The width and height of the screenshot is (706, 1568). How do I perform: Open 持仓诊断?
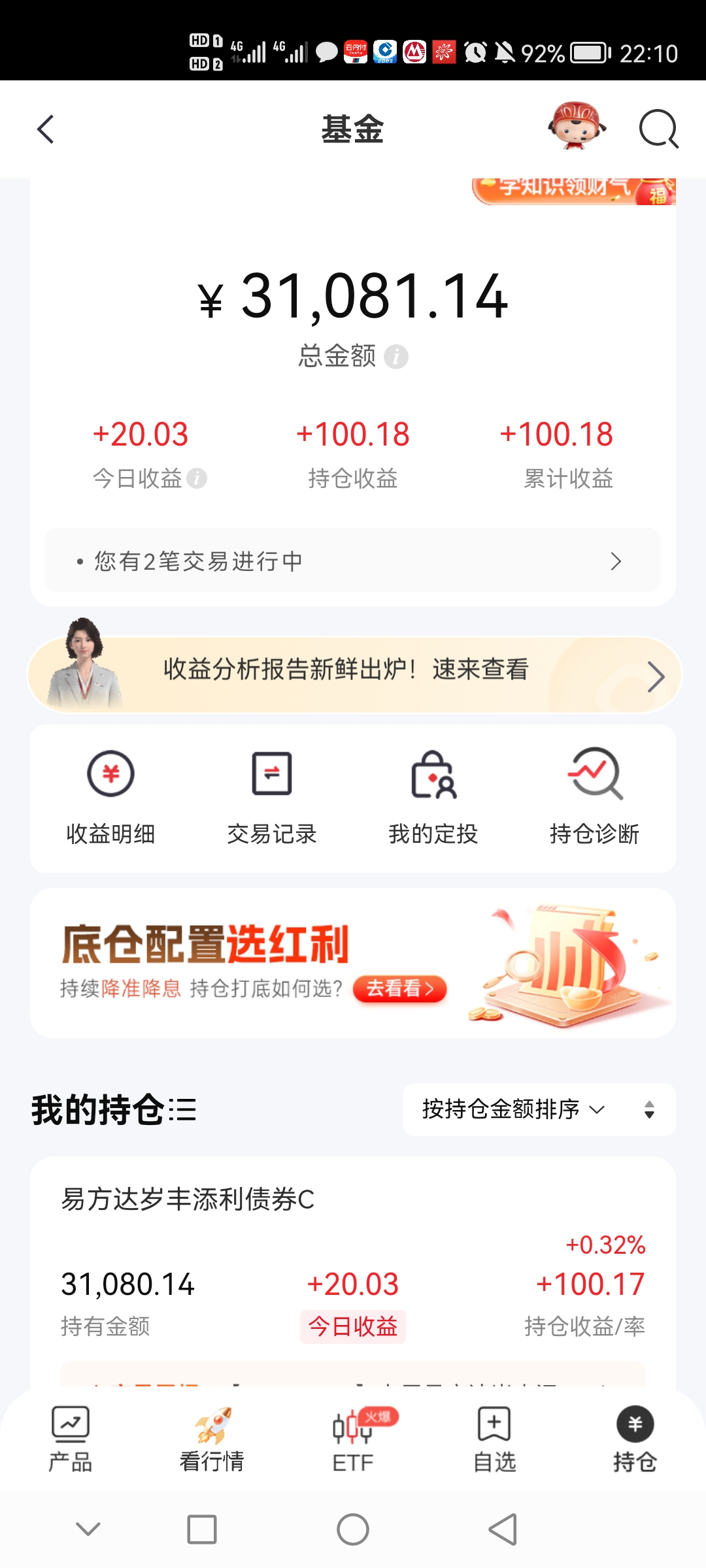click(594, 797)
